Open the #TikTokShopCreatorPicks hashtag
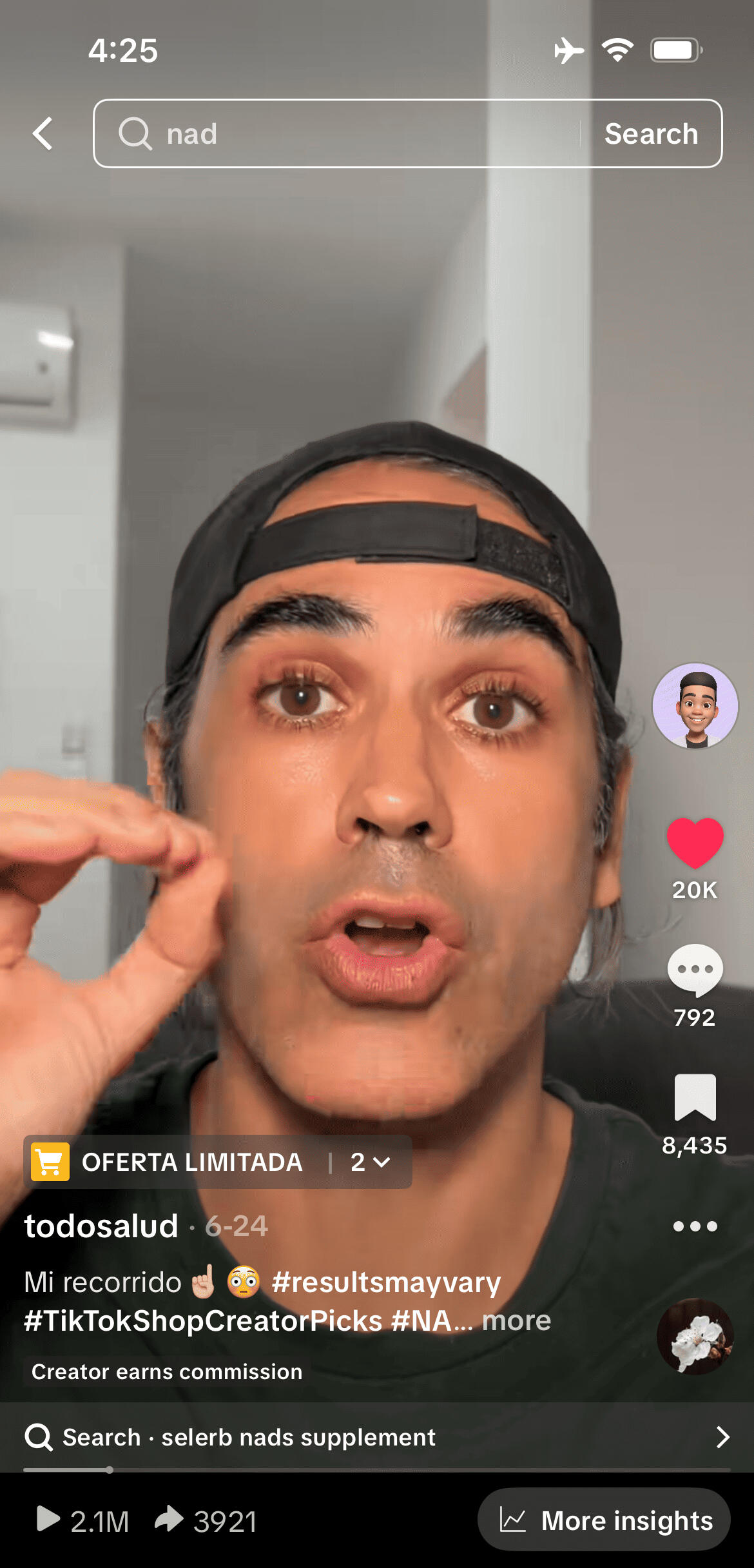 point(203,1320)
